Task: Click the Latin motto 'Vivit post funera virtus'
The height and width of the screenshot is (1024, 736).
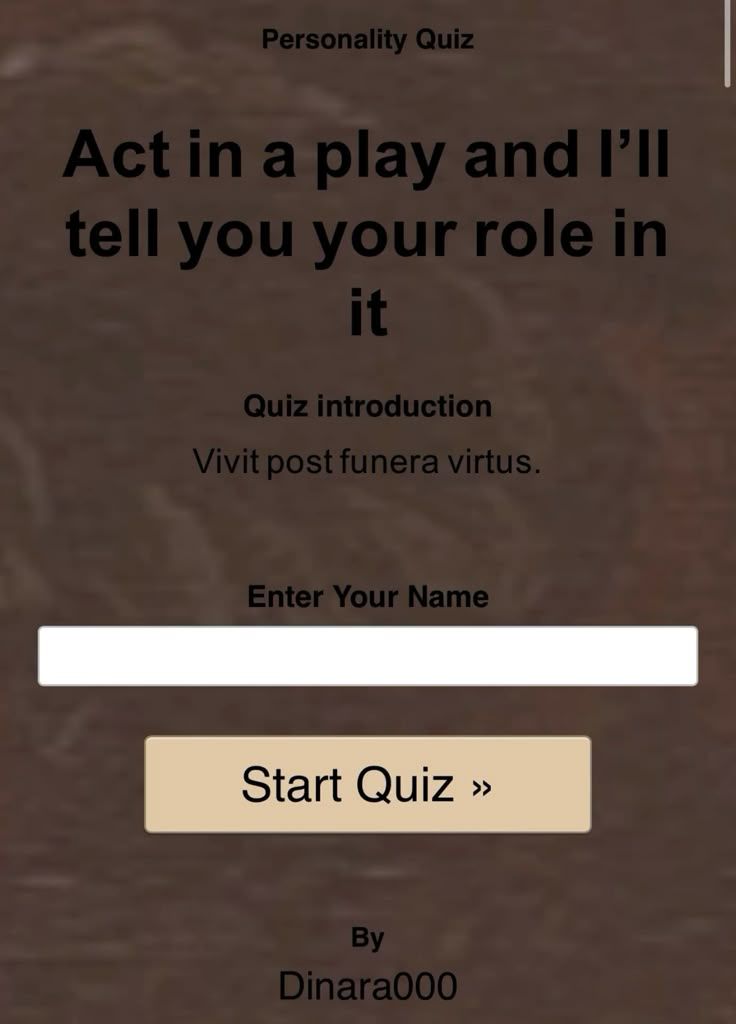Action: pyautogui.click(x=367, y=461)
